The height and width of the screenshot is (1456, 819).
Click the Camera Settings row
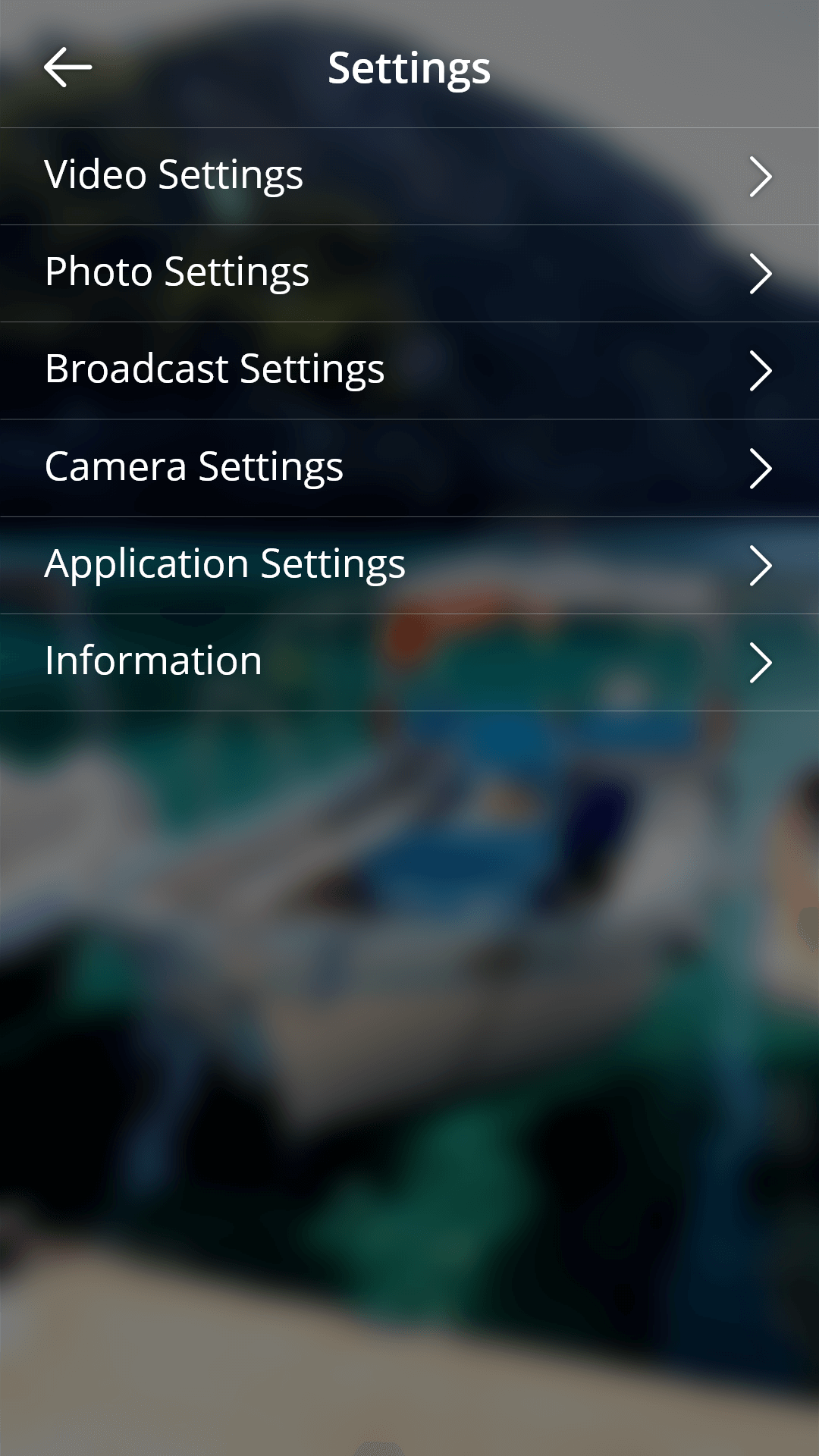pos(409,467)
